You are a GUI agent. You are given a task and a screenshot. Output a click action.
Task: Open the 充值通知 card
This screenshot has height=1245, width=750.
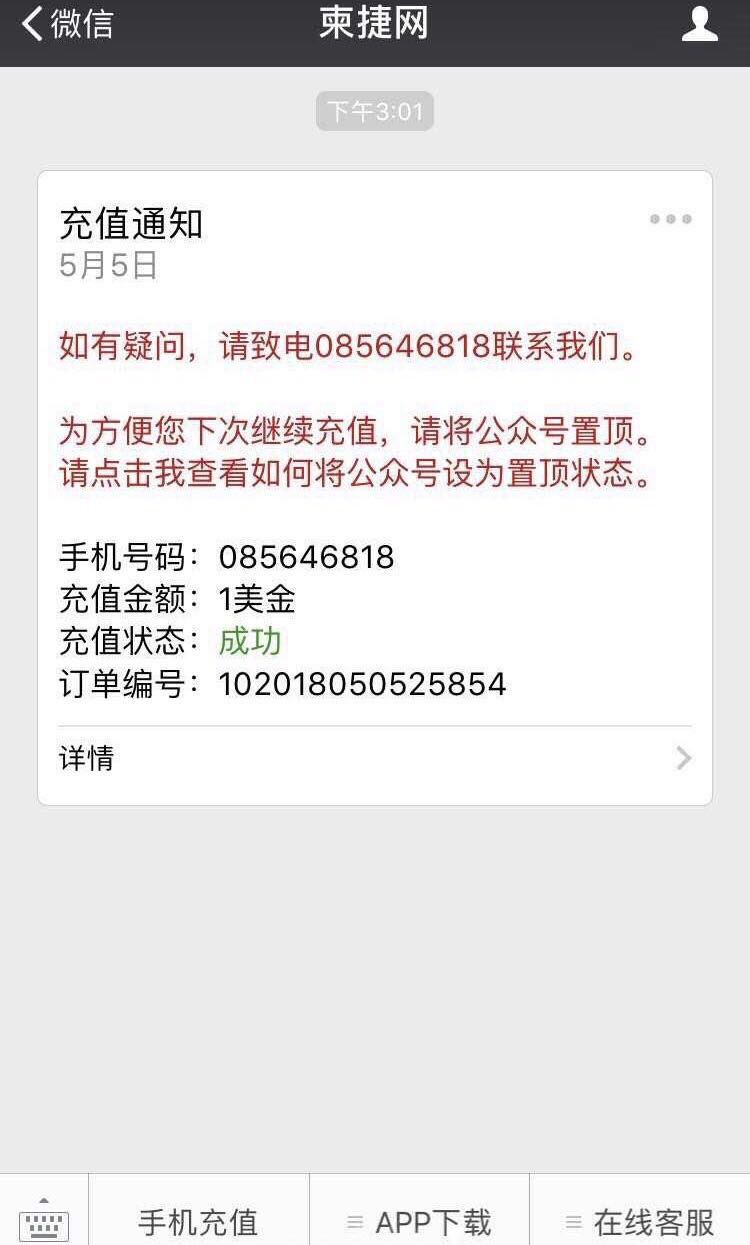click(375, 488)
